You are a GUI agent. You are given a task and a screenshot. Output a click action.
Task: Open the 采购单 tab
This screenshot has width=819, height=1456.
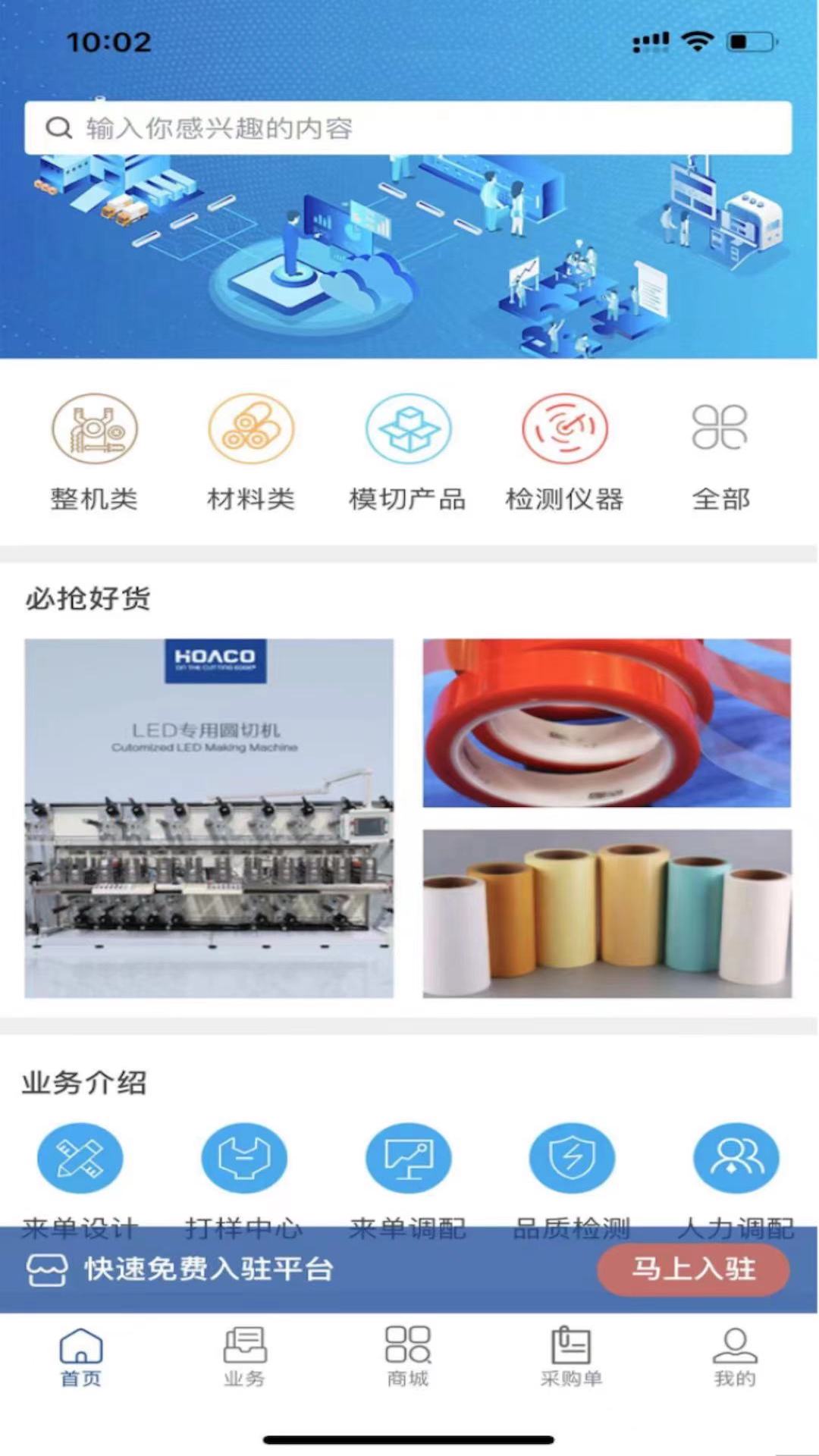572,1357
